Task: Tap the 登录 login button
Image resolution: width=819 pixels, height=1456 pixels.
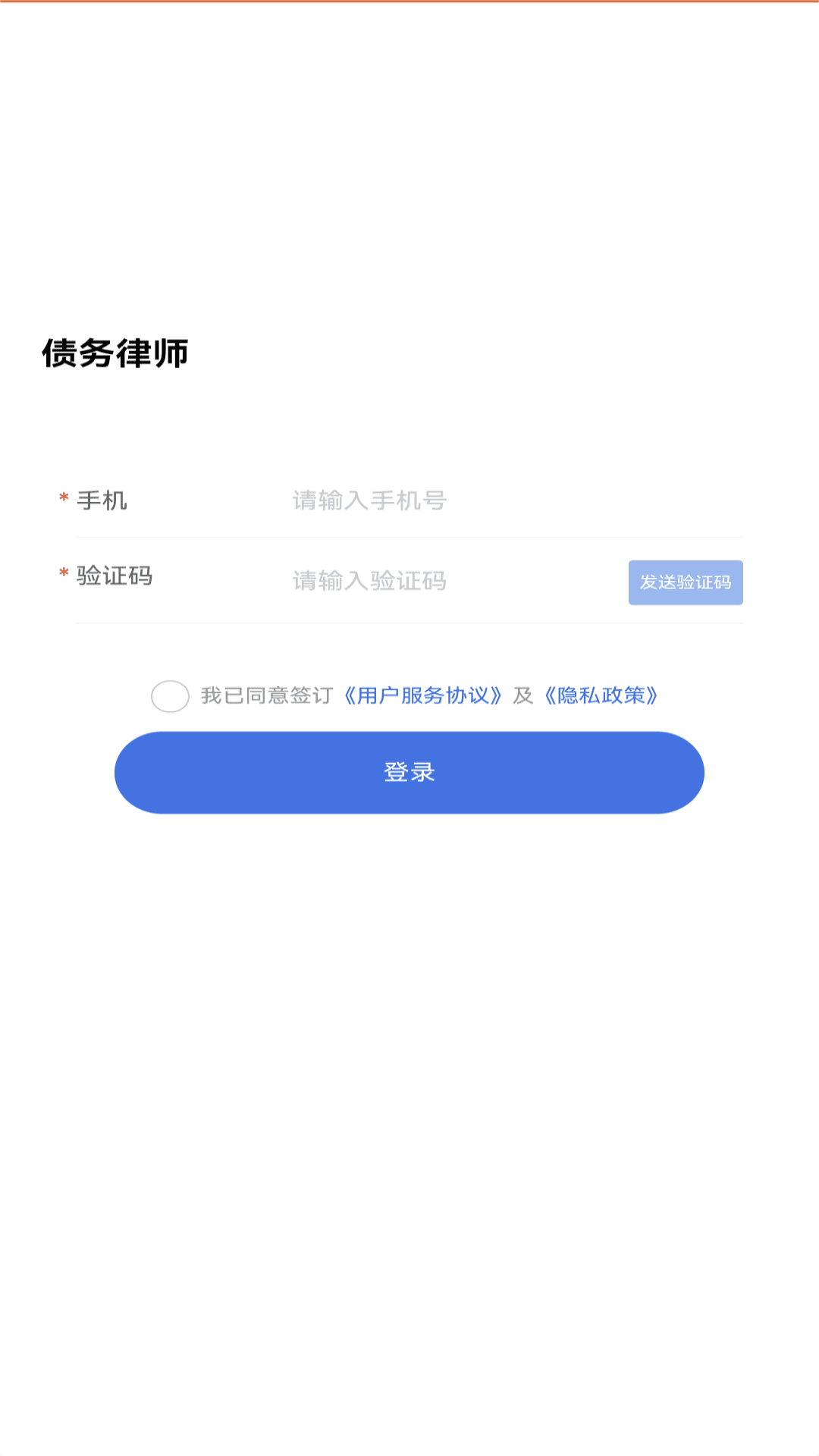Action: 409,772
